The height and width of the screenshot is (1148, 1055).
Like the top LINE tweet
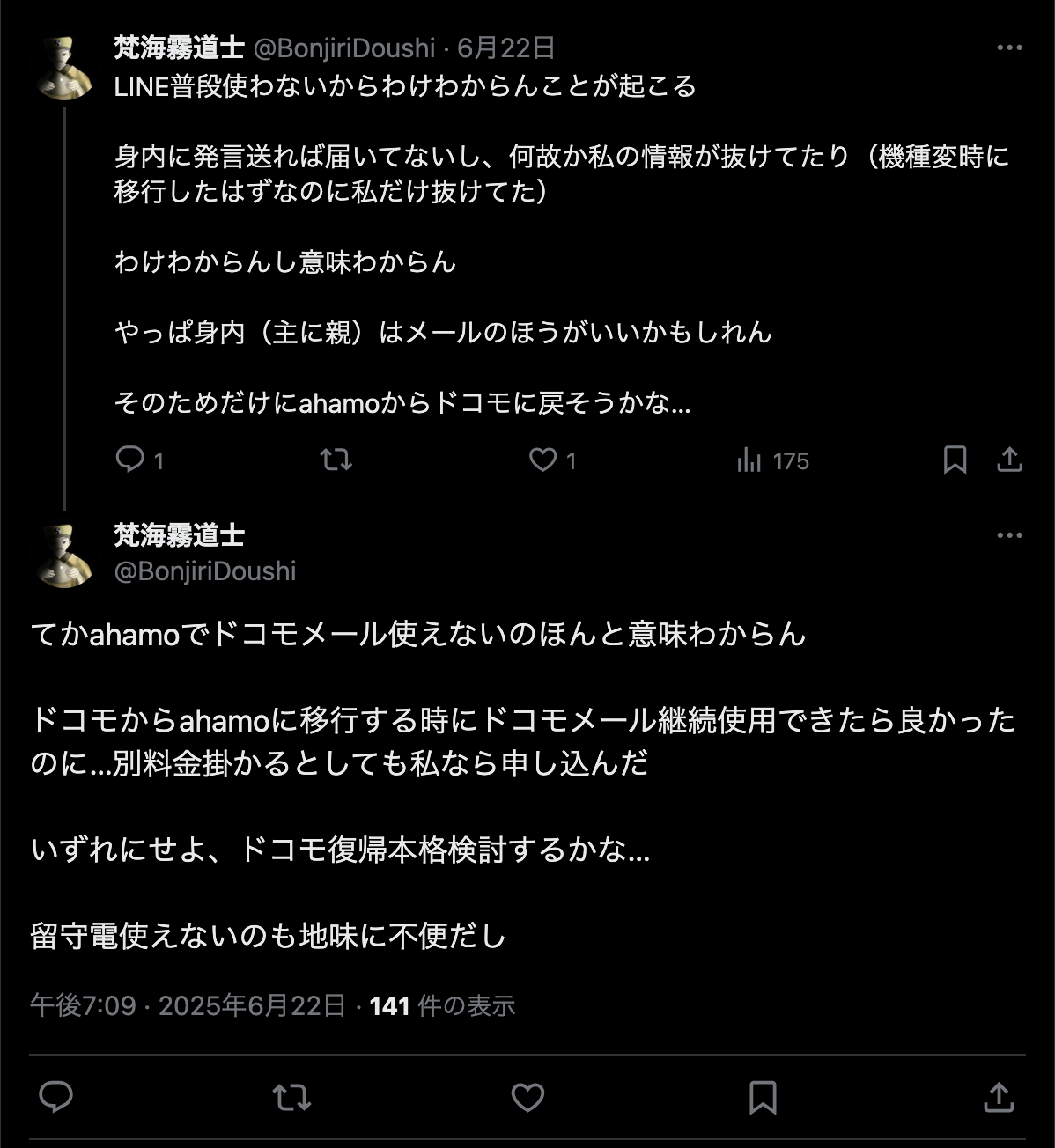546,460
